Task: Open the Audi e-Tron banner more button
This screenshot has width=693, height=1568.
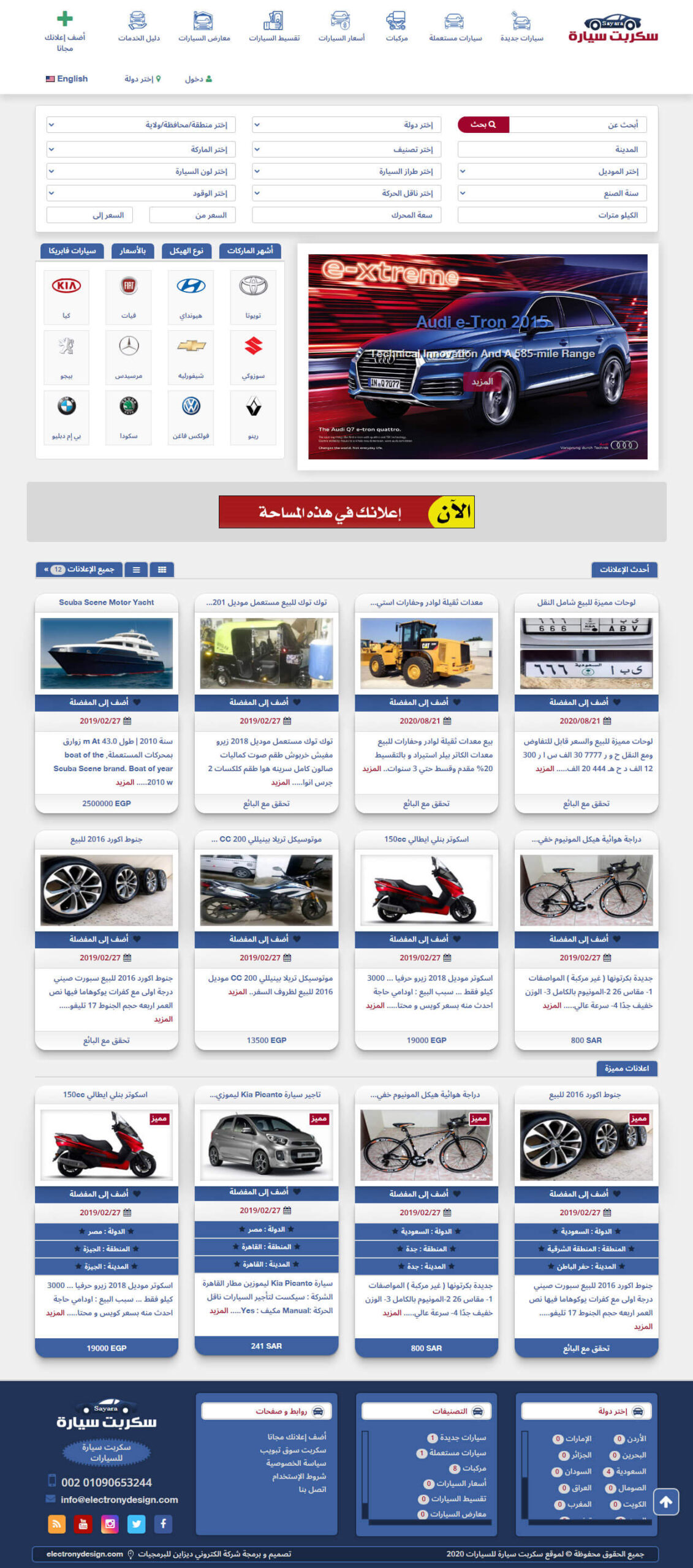Action: (x=482, y=382)
